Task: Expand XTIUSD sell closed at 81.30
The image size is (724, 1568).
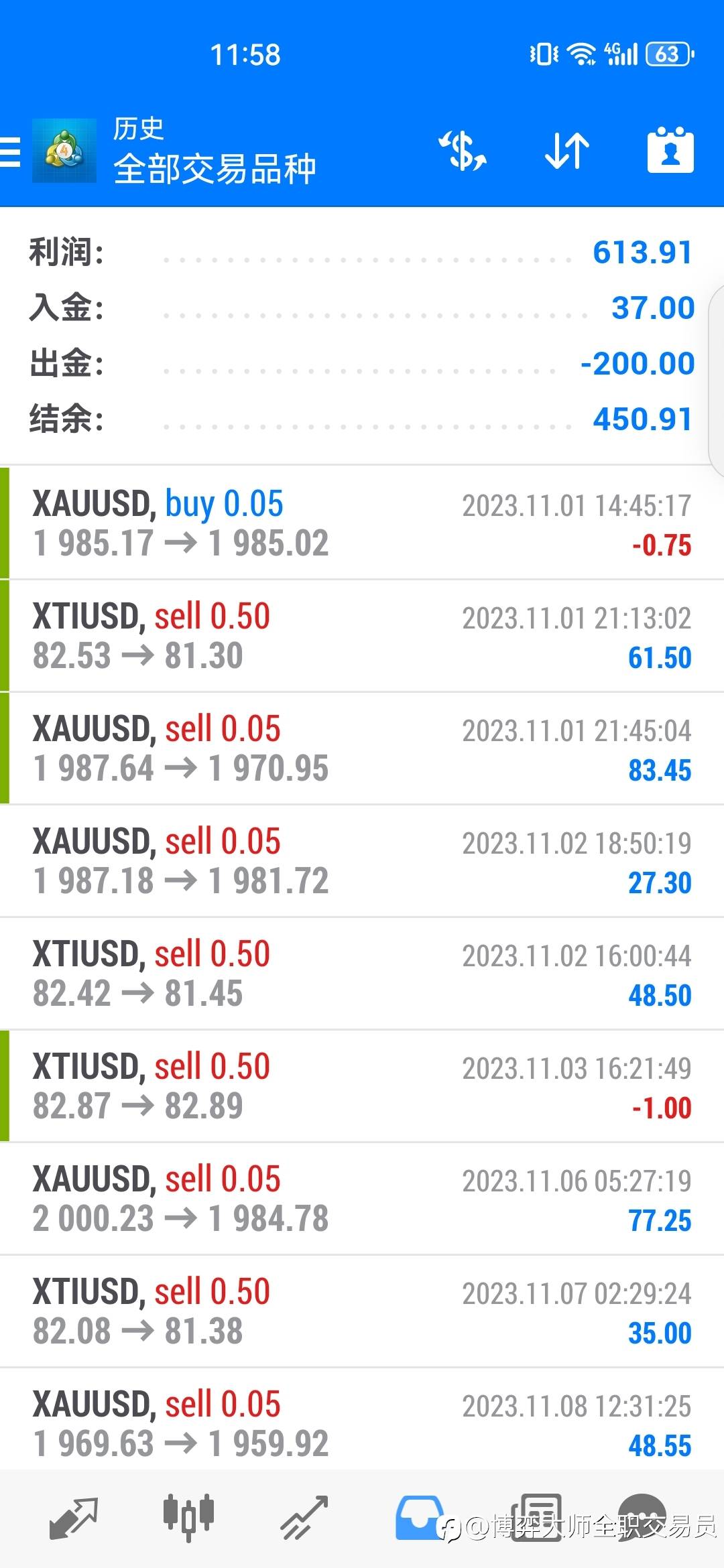Action: (362, 636)
